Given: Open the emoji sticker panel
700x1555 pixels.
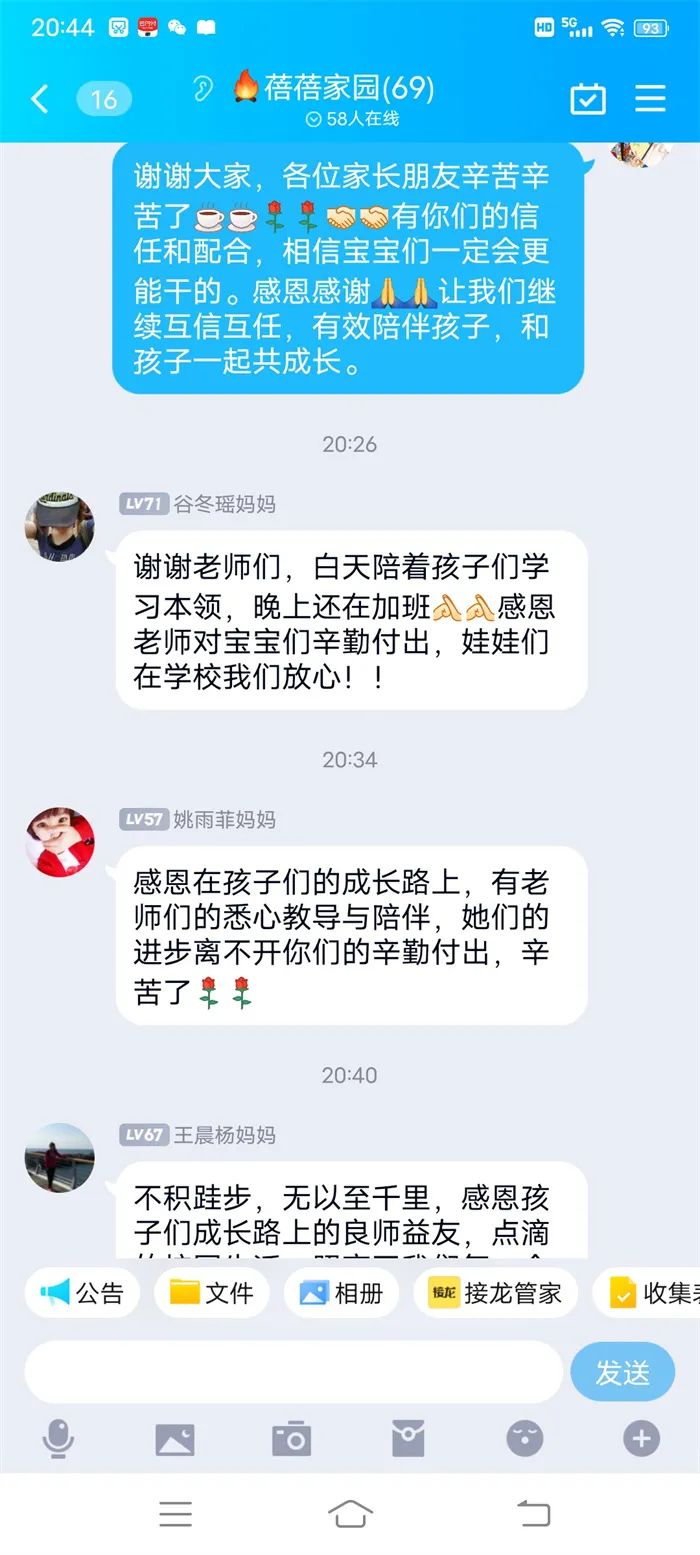Looking at the screenshot, I should [525, 1439].
